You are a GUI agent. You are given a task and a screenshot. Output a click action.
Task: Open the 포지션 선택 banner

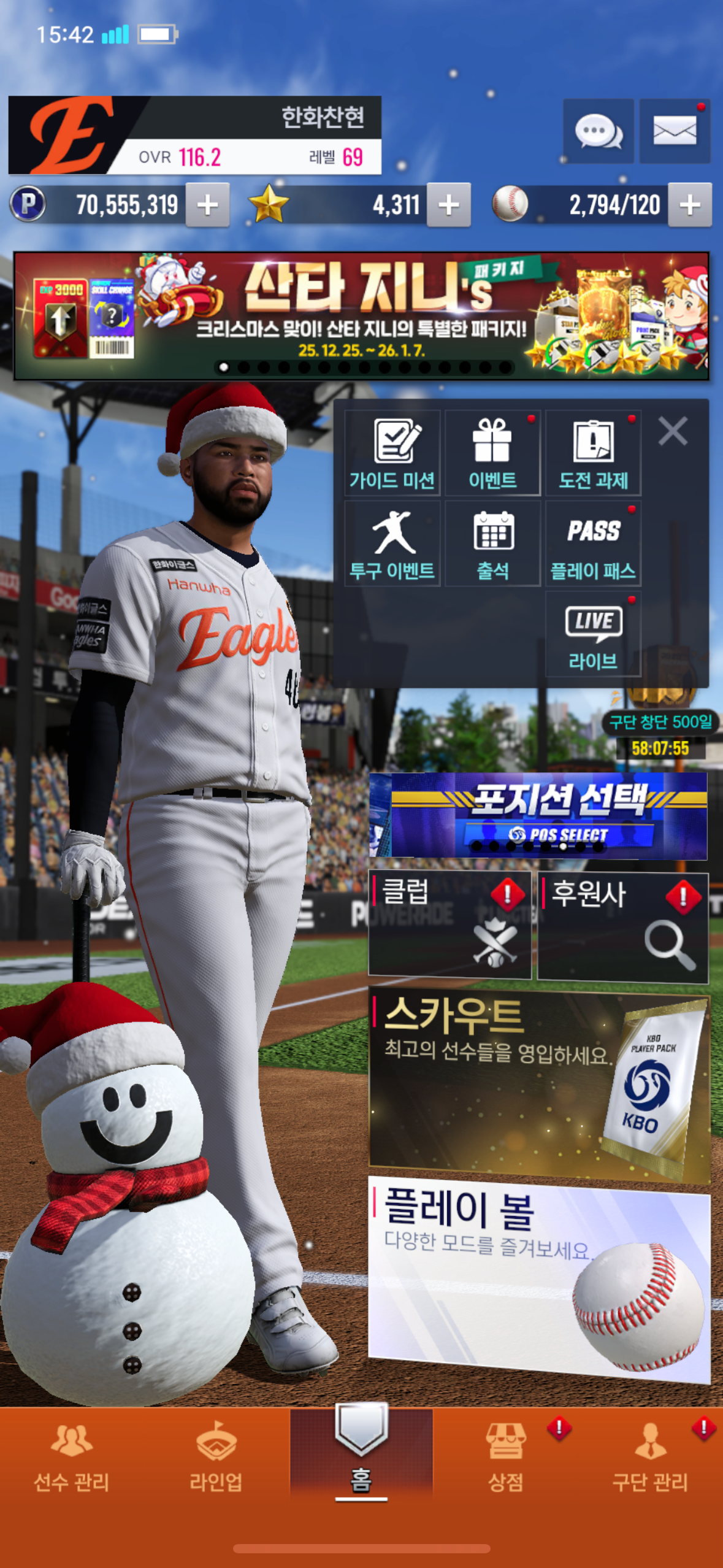pyautogui.click(x=538, y=815)
